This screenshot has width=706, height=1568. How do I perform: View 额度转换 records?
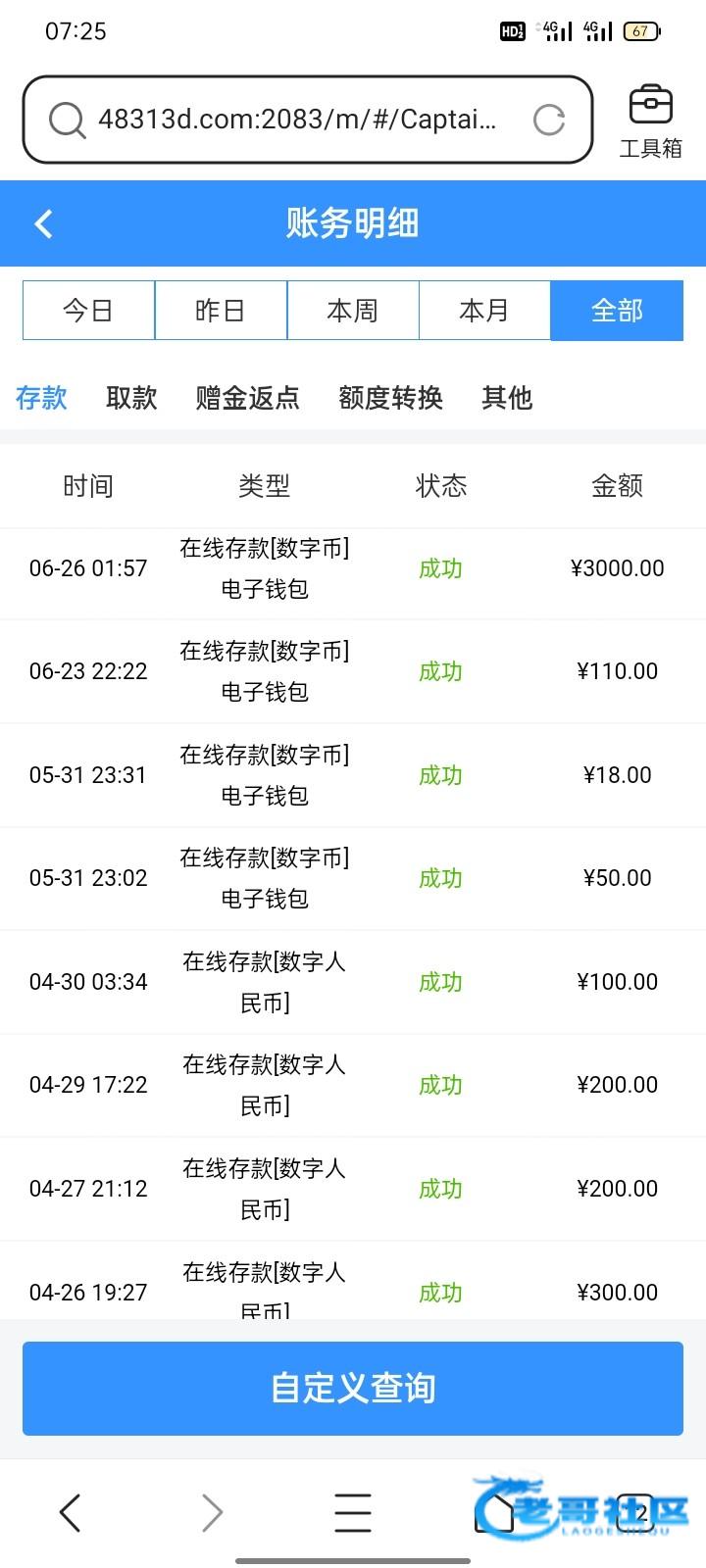click(390, 398)
